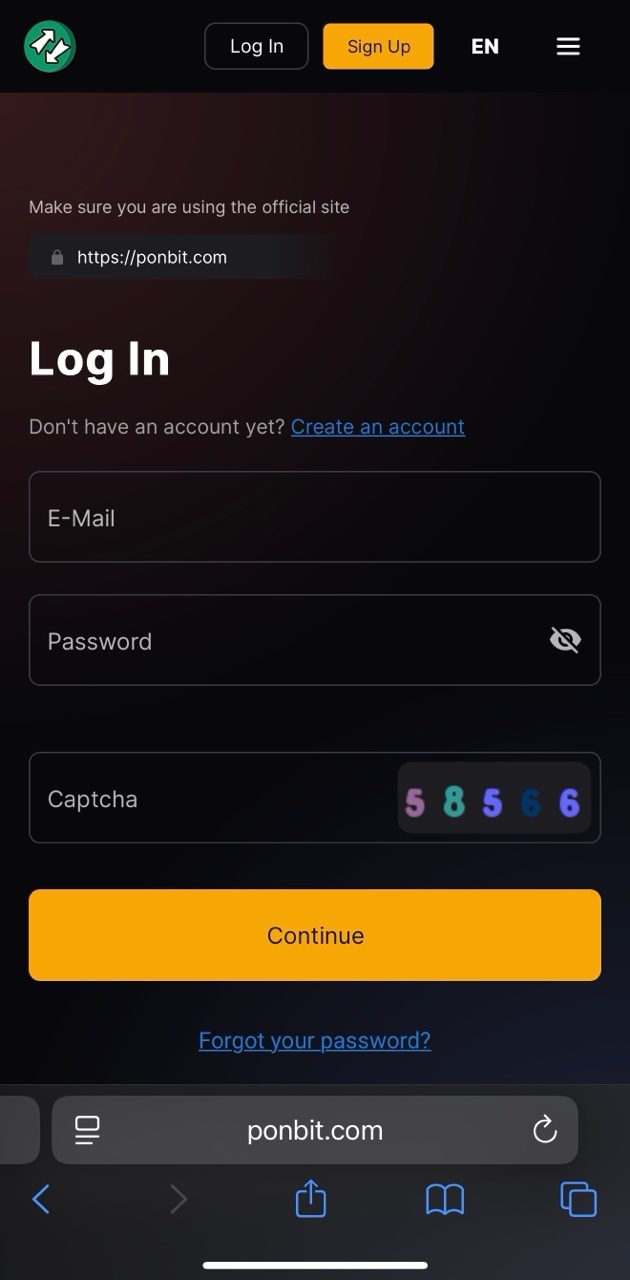Show all open Safari tabs

[578, 1198]
